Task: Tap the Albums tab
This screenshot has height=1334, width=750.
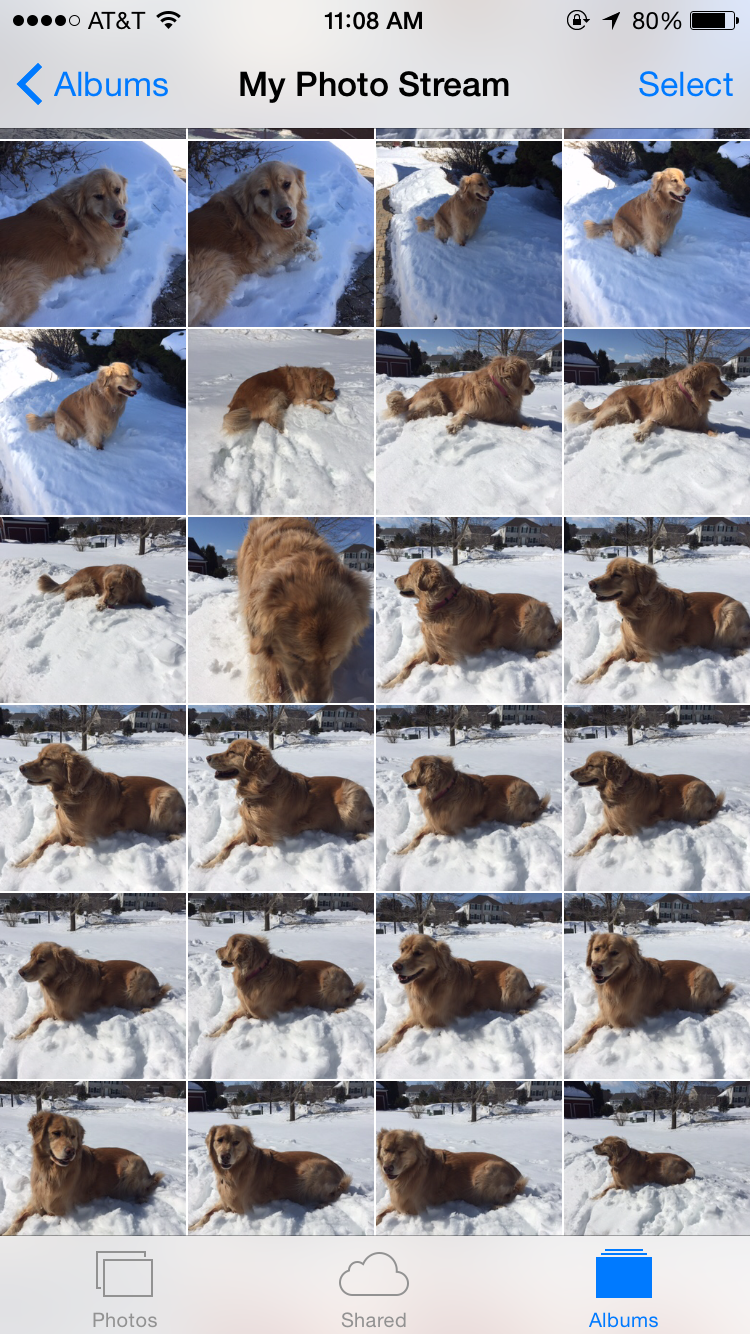Action: (x=623, y=1288)
